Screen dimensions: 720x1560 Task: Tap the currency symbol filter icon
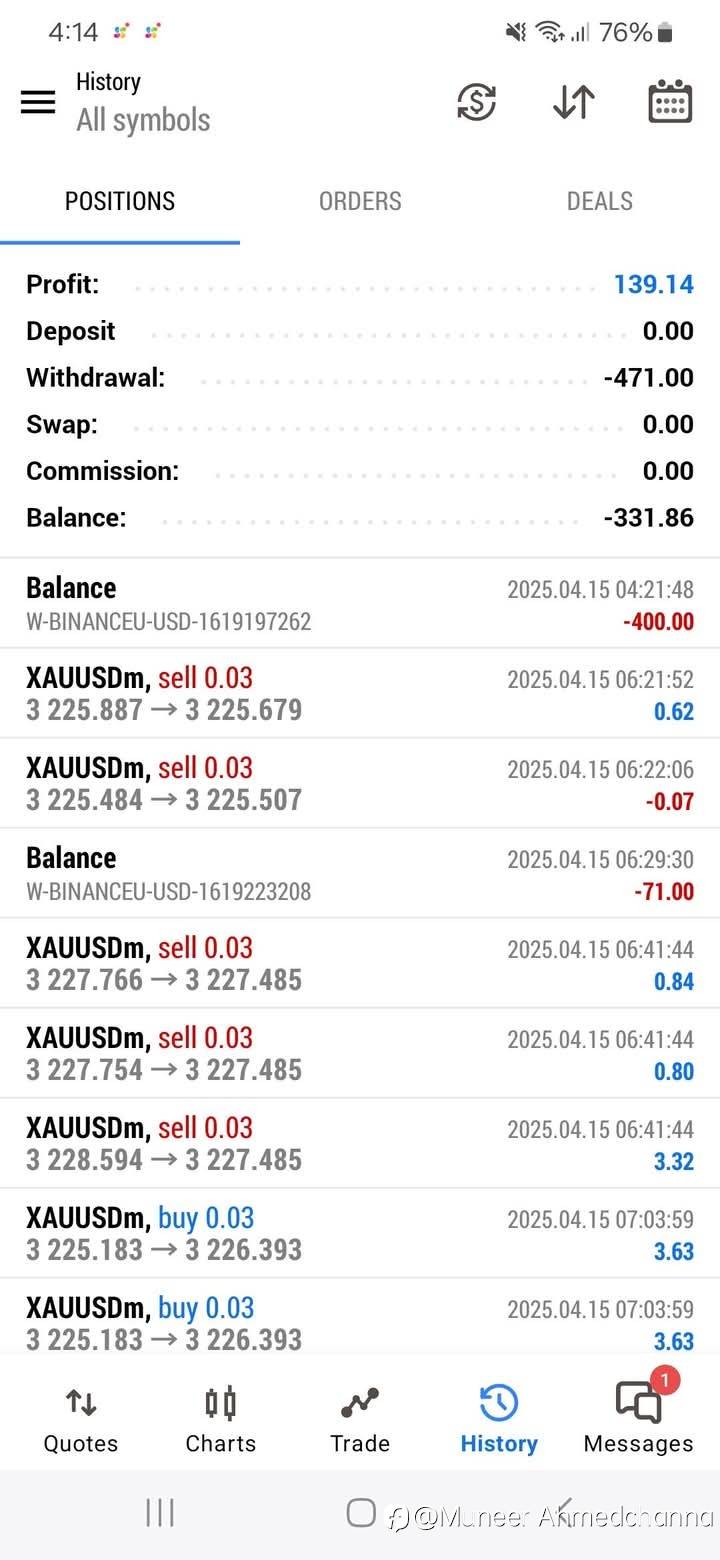click(476, 102)
